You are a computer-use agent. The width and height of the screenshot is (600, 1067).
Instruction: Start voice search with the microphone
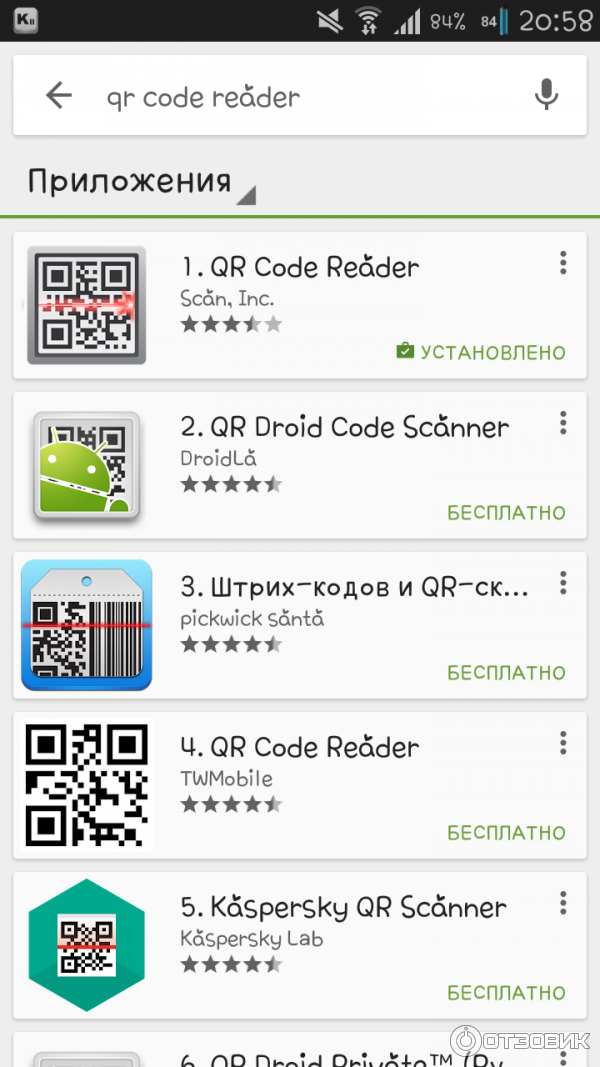[x=545, y=96]
